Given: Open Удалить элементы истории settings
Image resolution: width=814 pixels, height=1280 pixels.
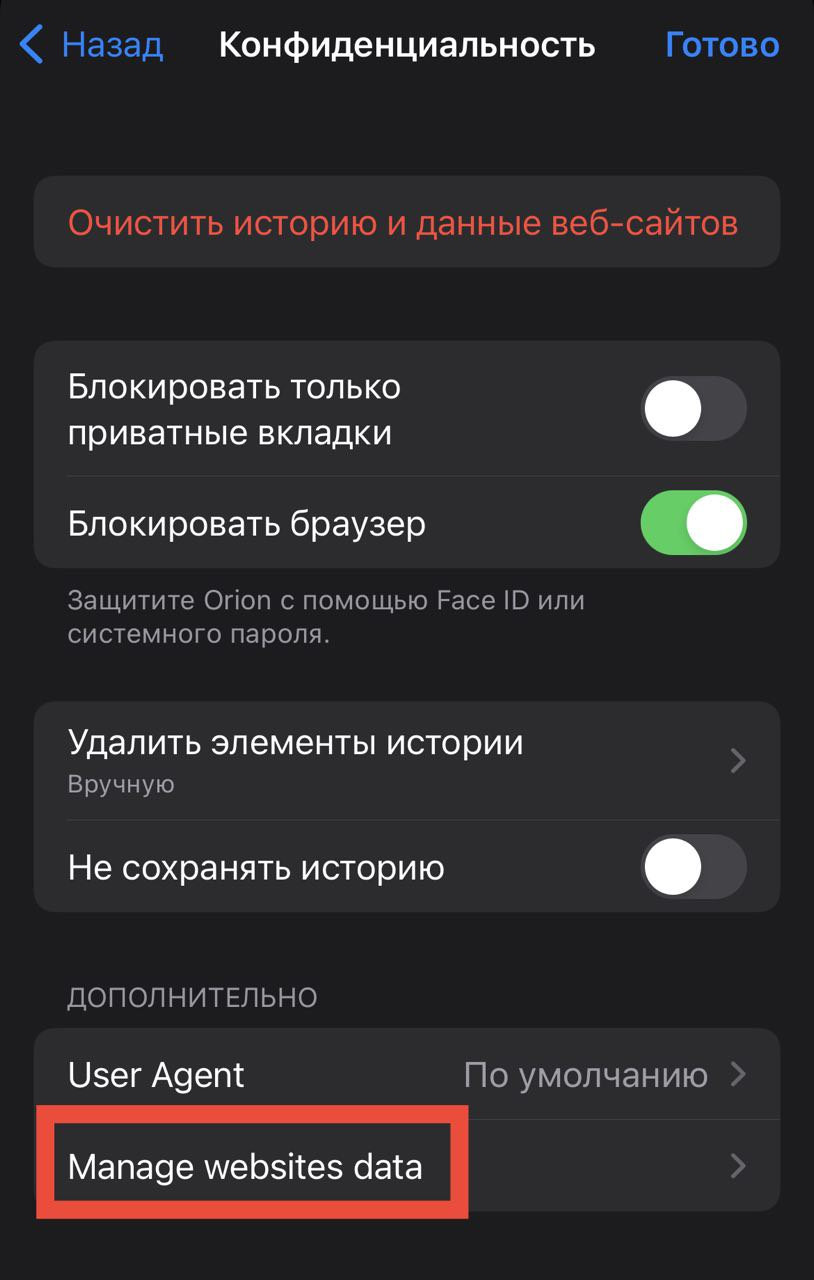Looking at the screenshot, I should [x=406, y=761].
